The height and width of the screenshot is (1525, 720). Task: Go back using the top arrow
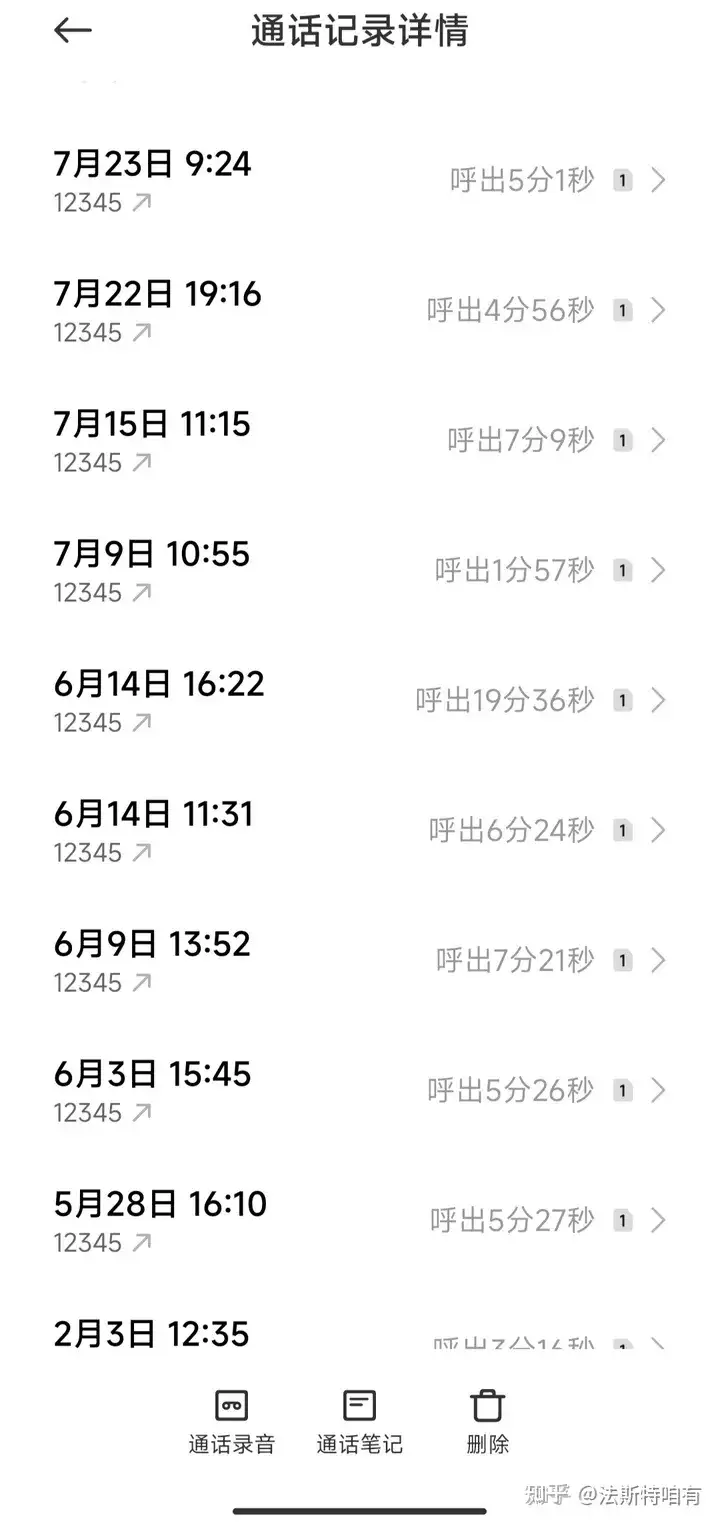(x=73, y=31)
